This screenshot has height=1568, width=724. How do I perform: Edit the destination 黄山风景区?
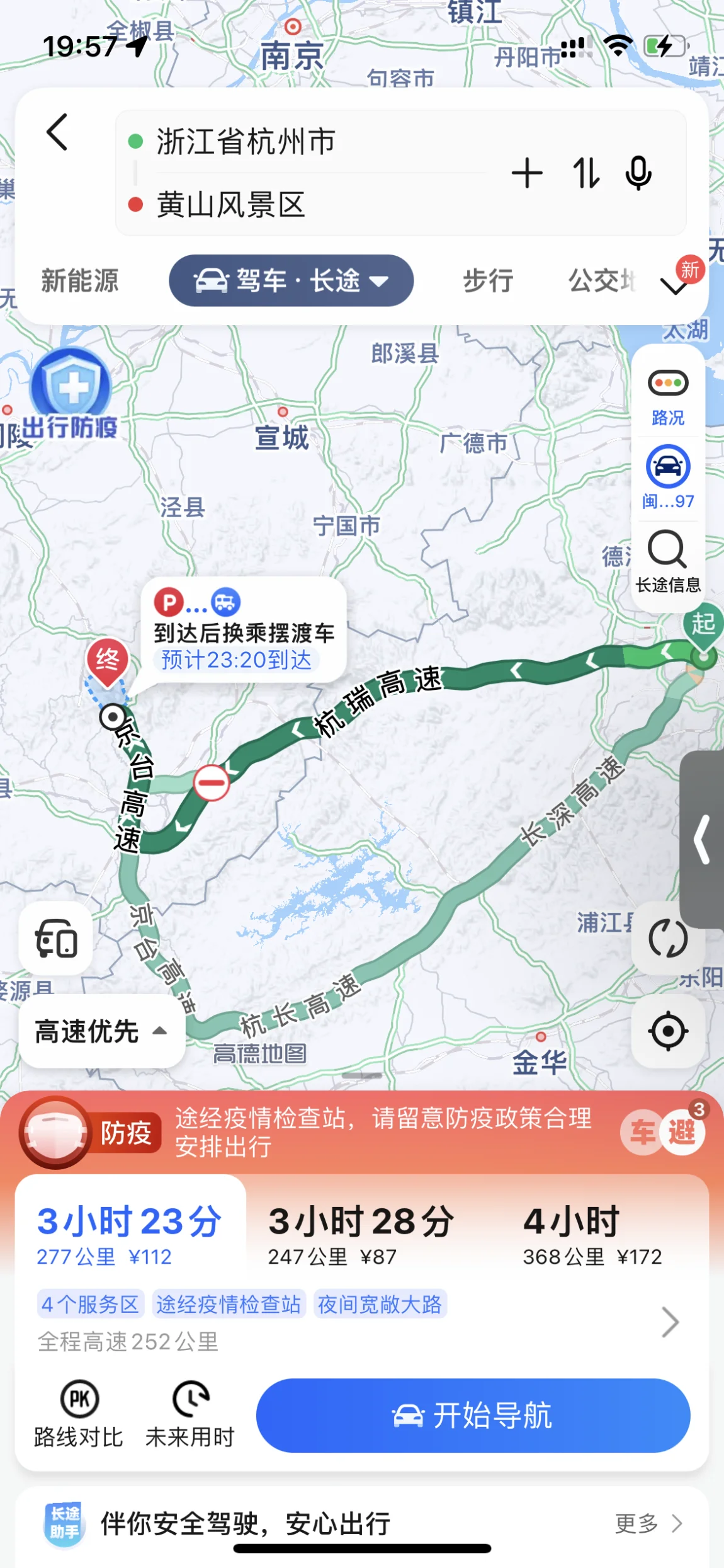tap(230, 205)
